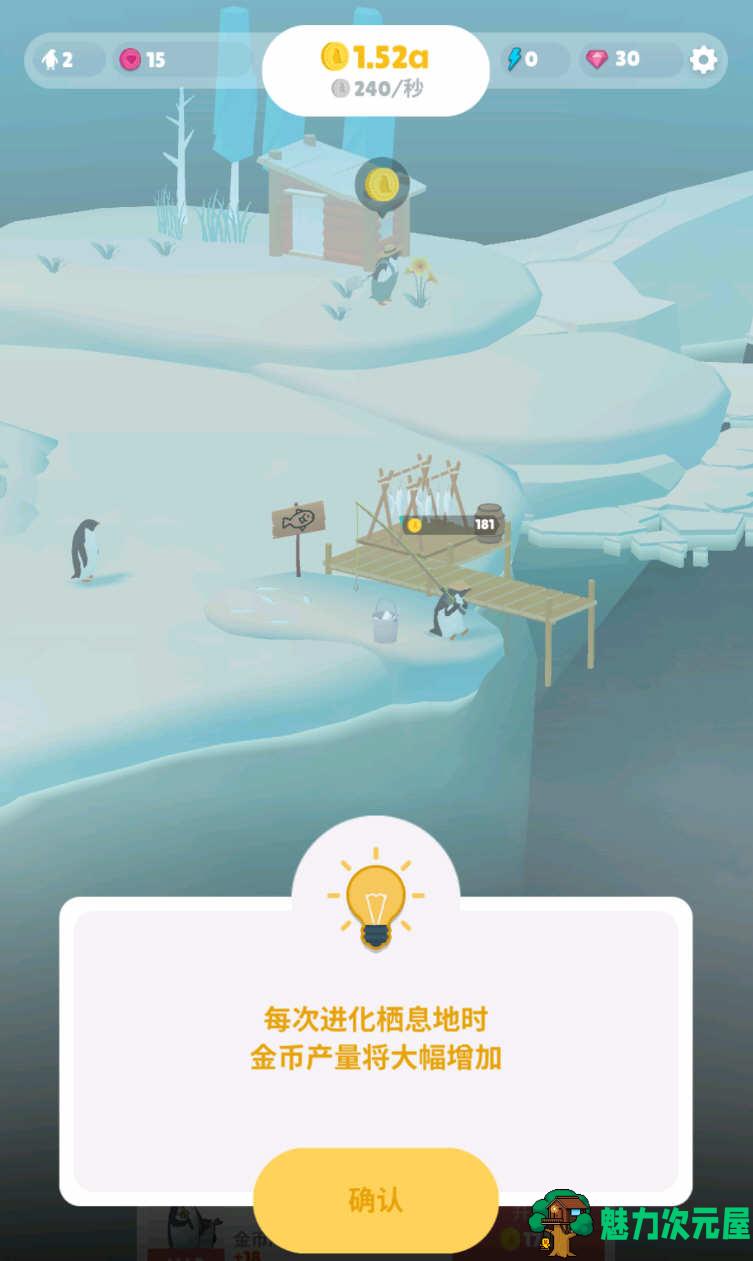Viewport: 753px width, 1261px height.
Task: Collect the 181 coins at the fishing dock
Action: pos(452,524)
